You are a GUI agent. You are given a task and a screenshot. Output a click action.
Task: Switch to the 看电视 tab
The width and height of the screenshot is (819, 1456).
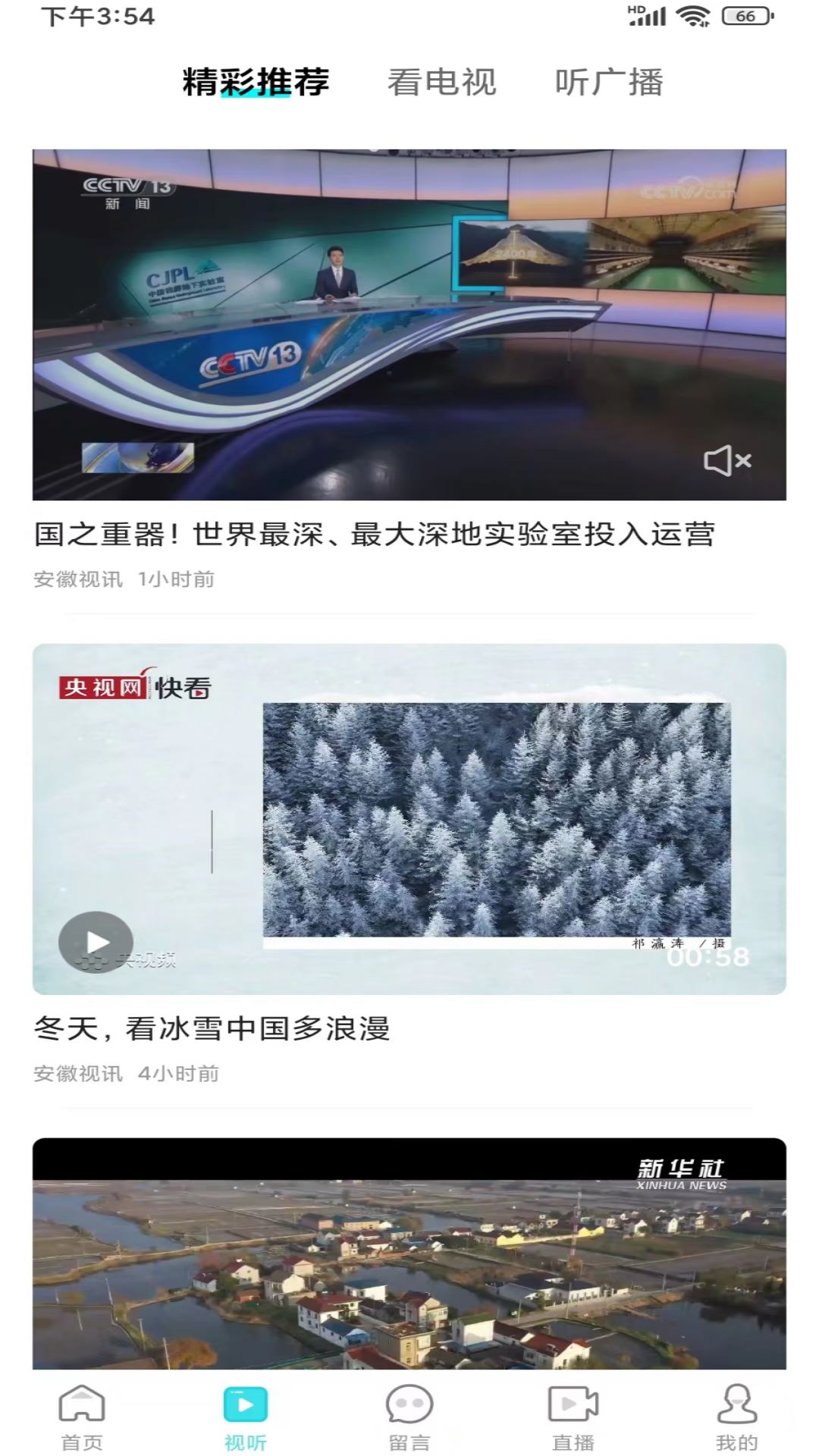[442, 83]
